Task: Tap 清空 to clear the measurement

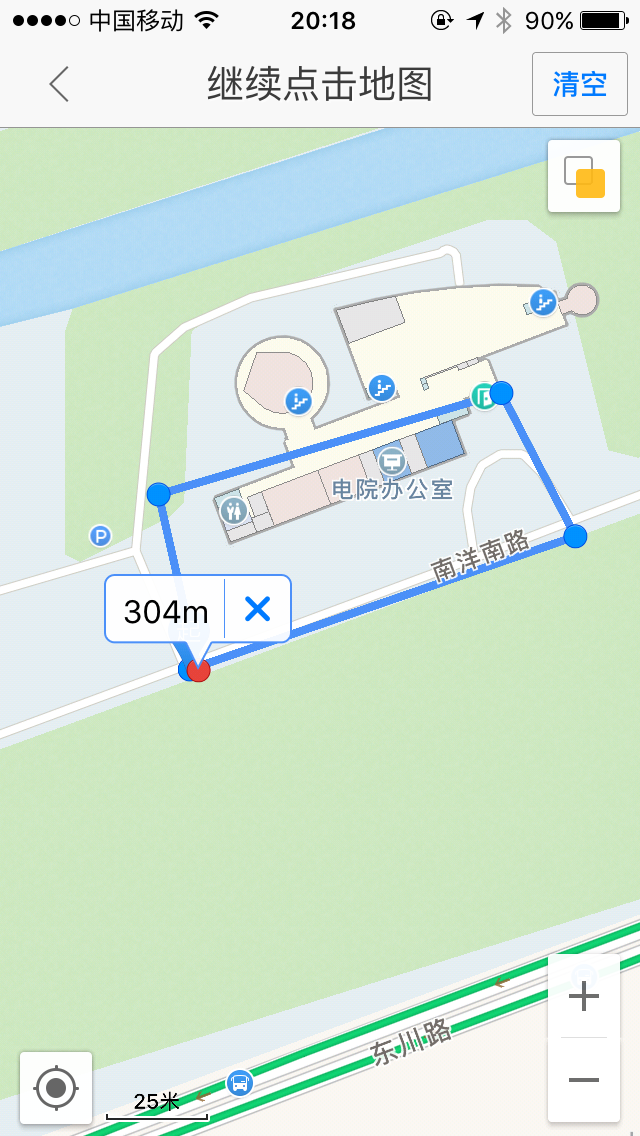Action: click(580, 84)
